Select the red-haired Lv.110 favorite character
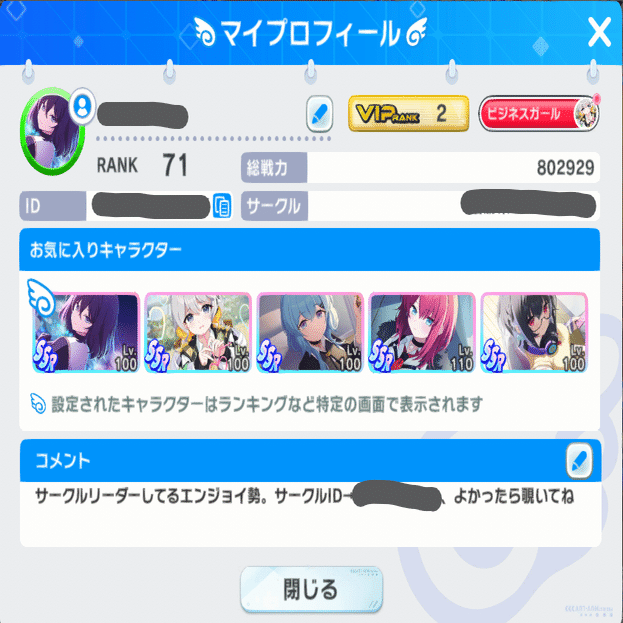The height and width of the screenshot is (623, 623). 422,333
